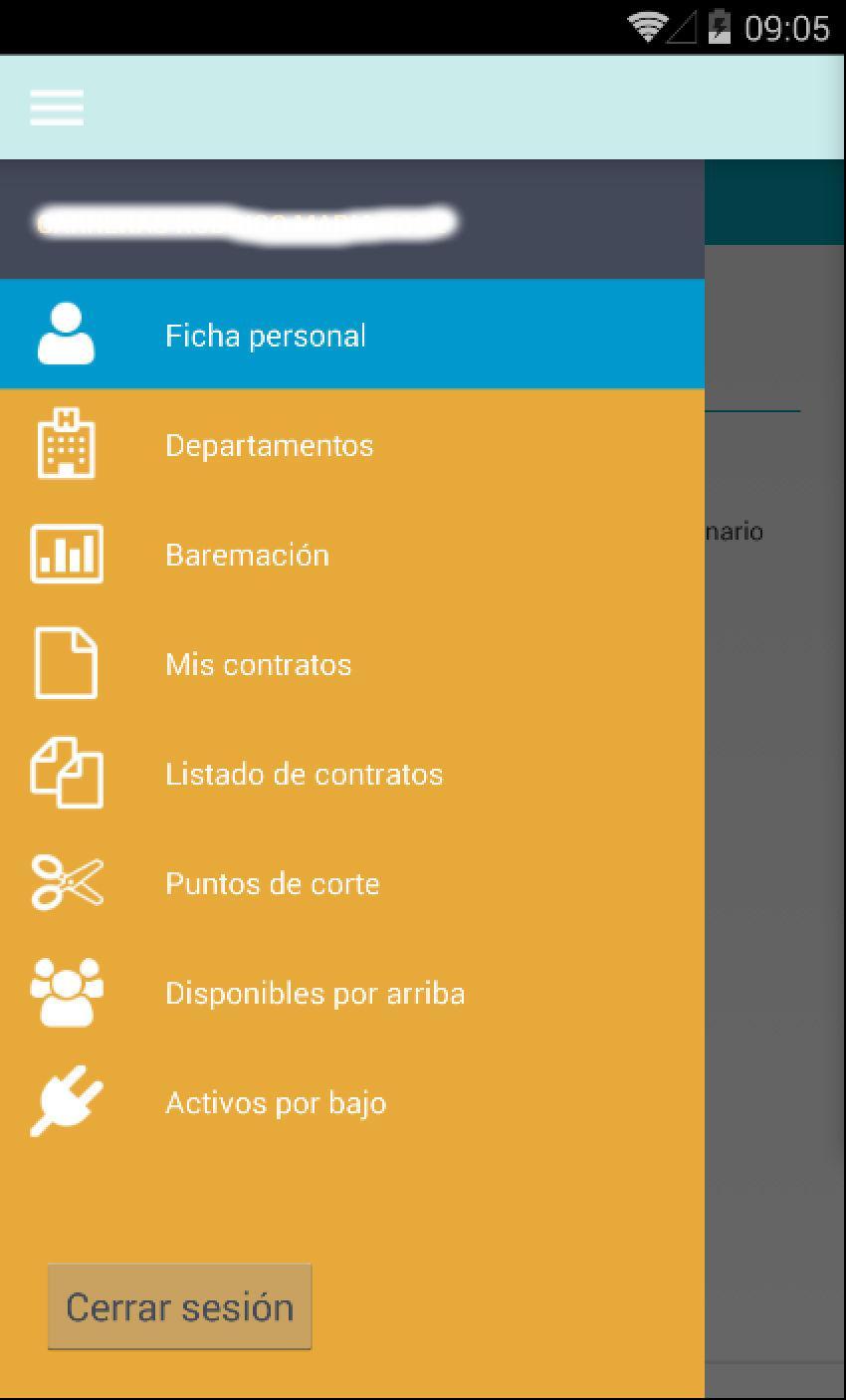Tap the plug icon next to Activos por bajo

pyautogui.click(x=66, y=1101)
